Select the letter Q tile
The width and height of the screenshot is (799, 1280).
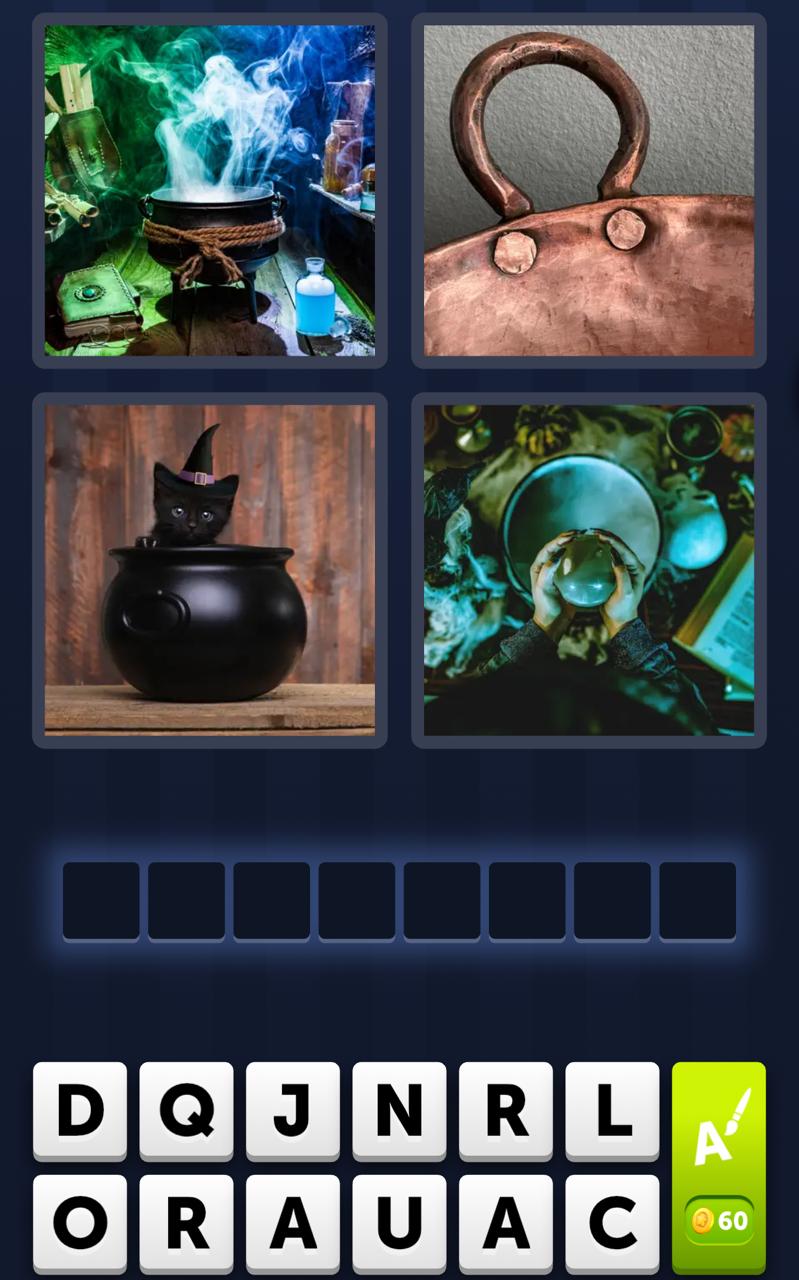coord(186,1109)
